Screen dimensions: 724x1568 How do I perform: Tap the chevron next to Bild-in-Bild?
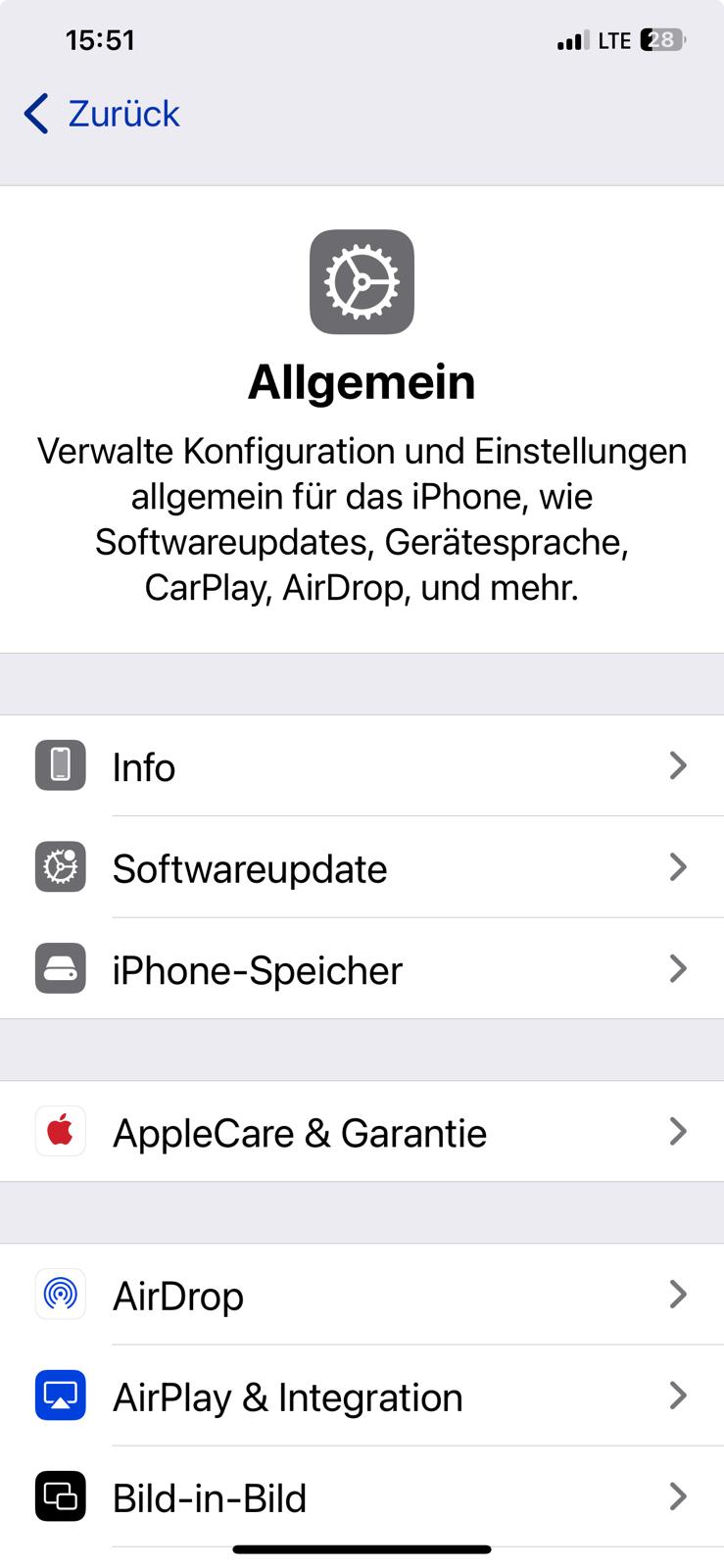tap(678, 1497)
